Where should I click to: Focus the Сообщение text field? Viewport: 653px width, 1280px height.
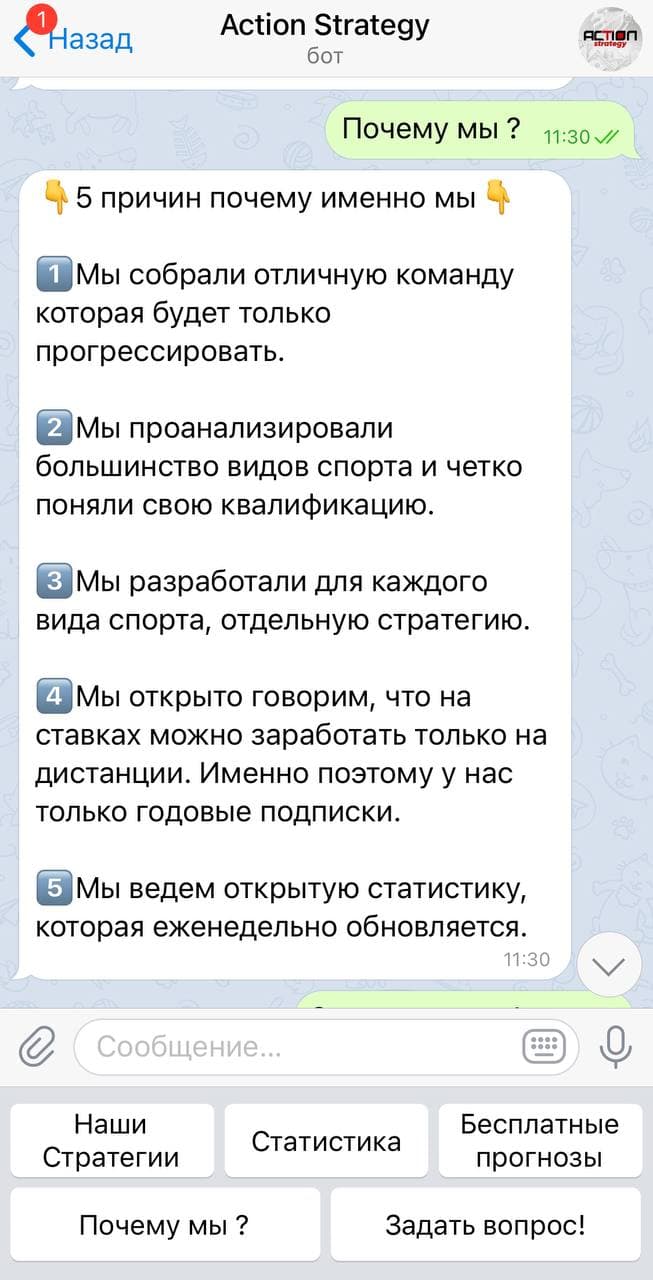pyautogui.click(x=300, y=1047)
